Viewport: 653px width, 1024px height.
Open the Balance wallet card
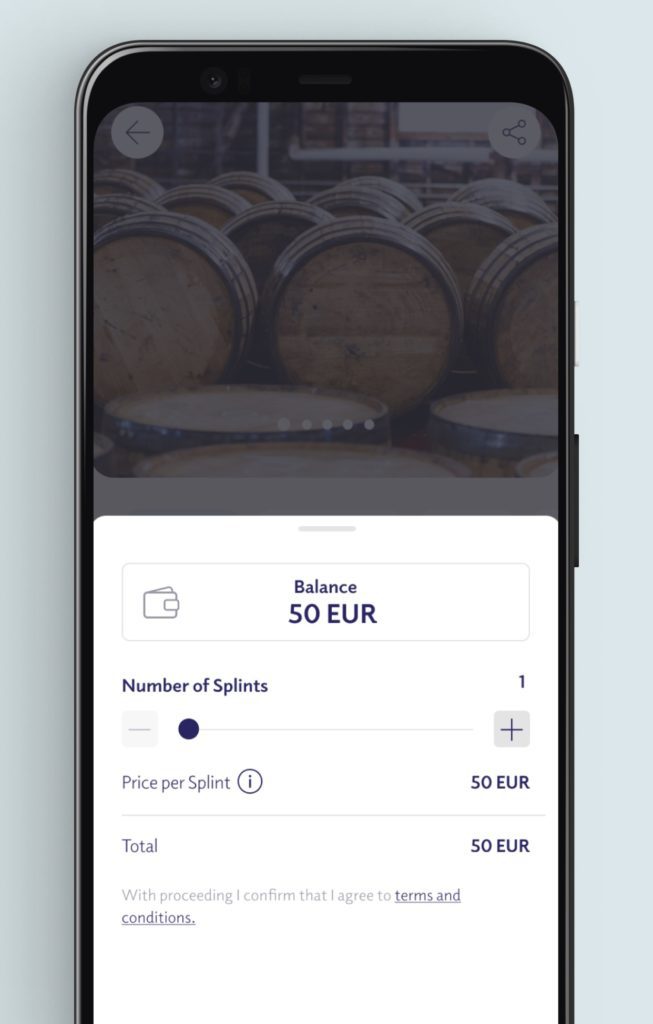[325, 602]
